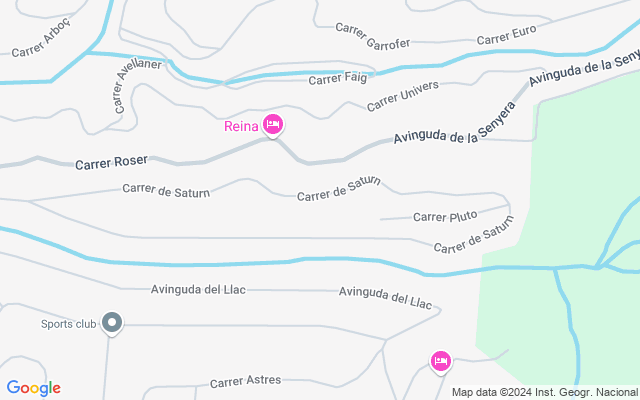
Task: Tap the hotel pin near Carrer Astres
Action: click(x=440, y=360)
